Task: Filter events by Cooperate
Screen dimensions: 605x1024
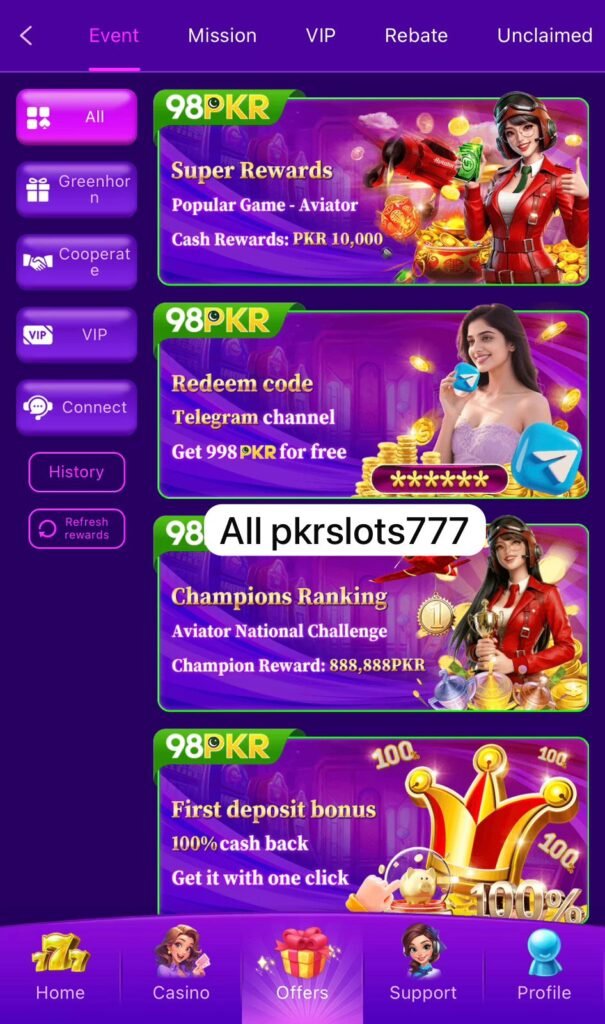Action: point(77,262)
